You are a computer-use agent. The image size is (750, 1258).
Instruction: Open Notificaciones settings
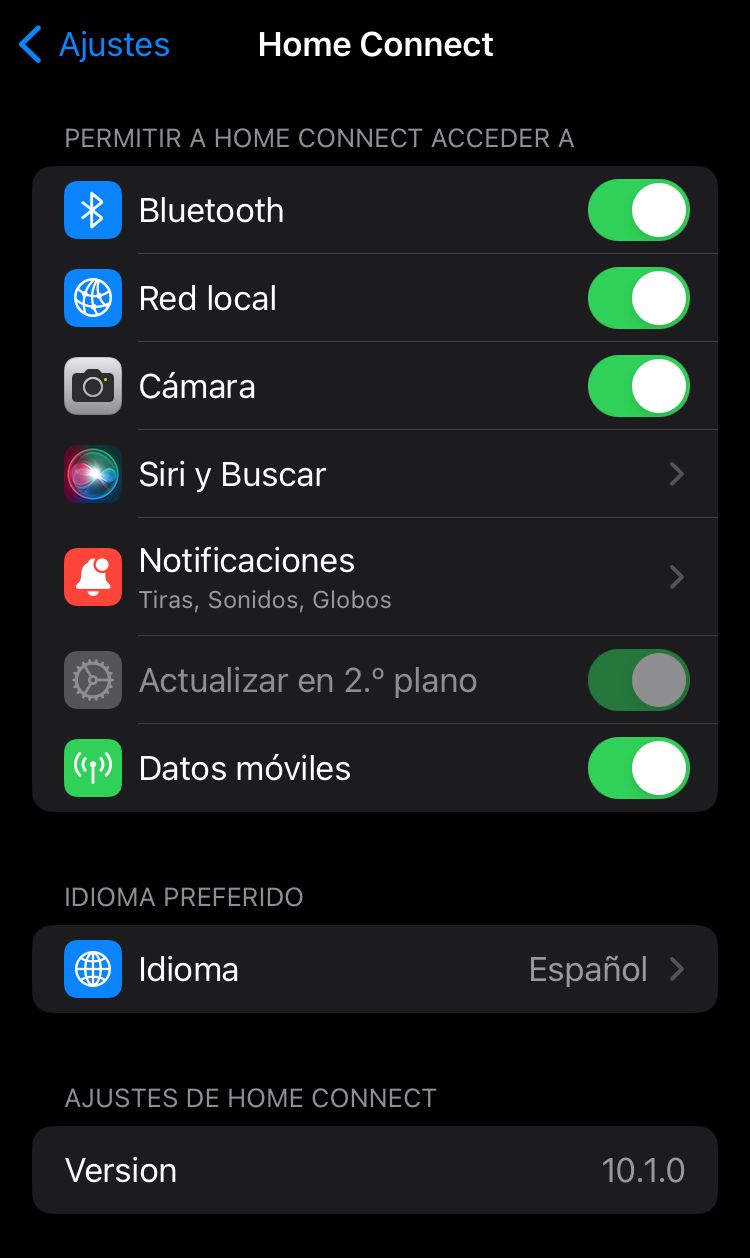(375, 577)
